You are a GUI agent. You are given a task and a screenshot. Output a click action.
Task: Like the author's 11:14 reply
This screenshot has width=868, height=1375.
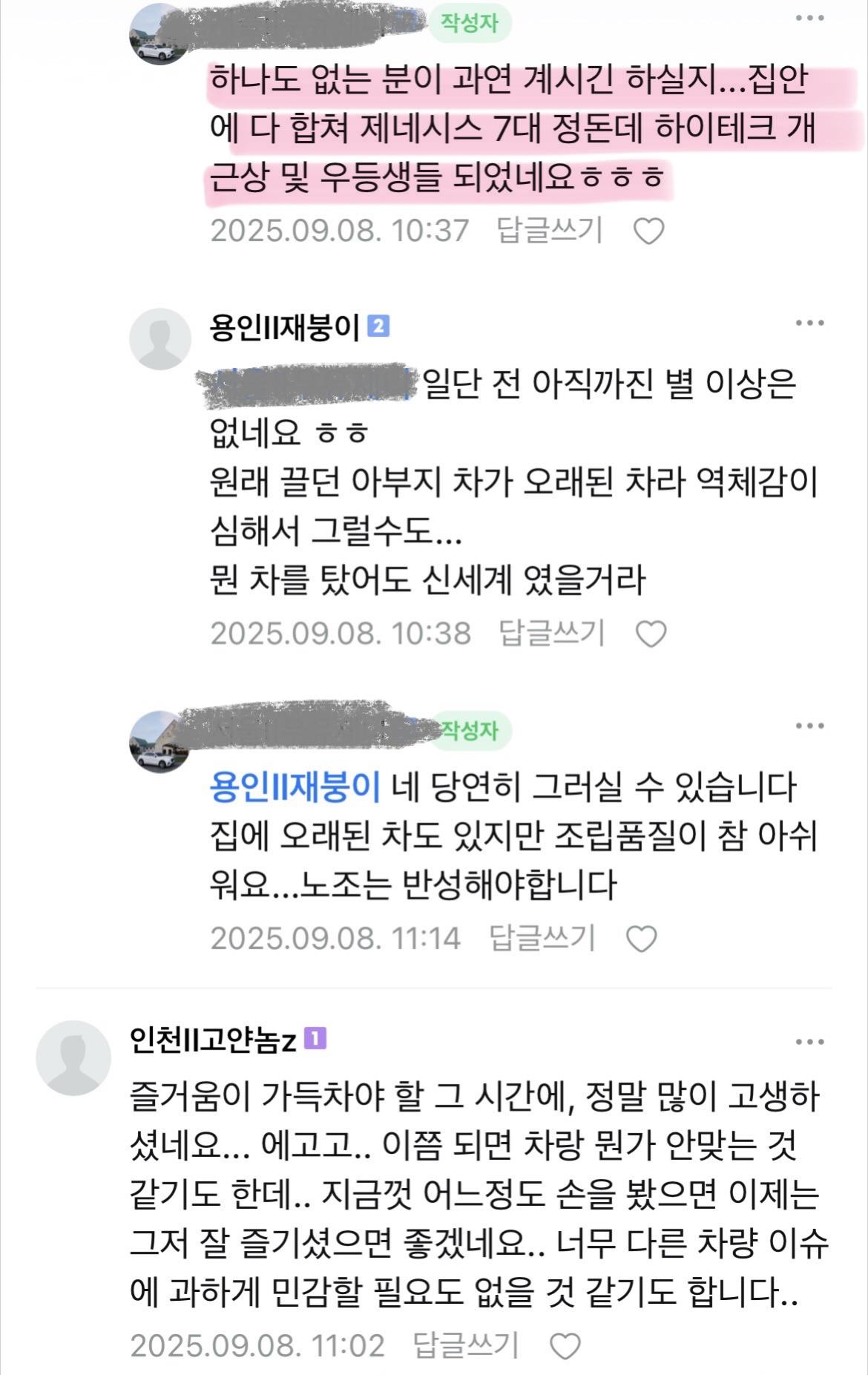pyautogui.click(x=642, y=939)
